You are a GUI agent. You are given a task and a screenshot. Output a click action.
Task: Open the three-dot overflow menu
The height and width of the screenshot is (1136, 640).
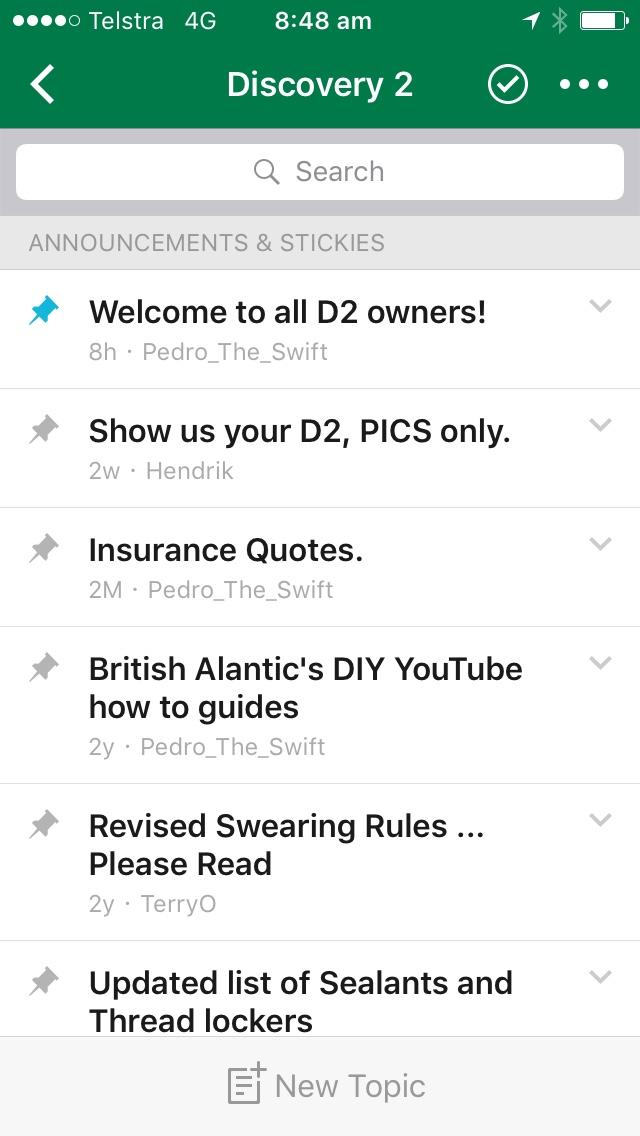[584, 85]
